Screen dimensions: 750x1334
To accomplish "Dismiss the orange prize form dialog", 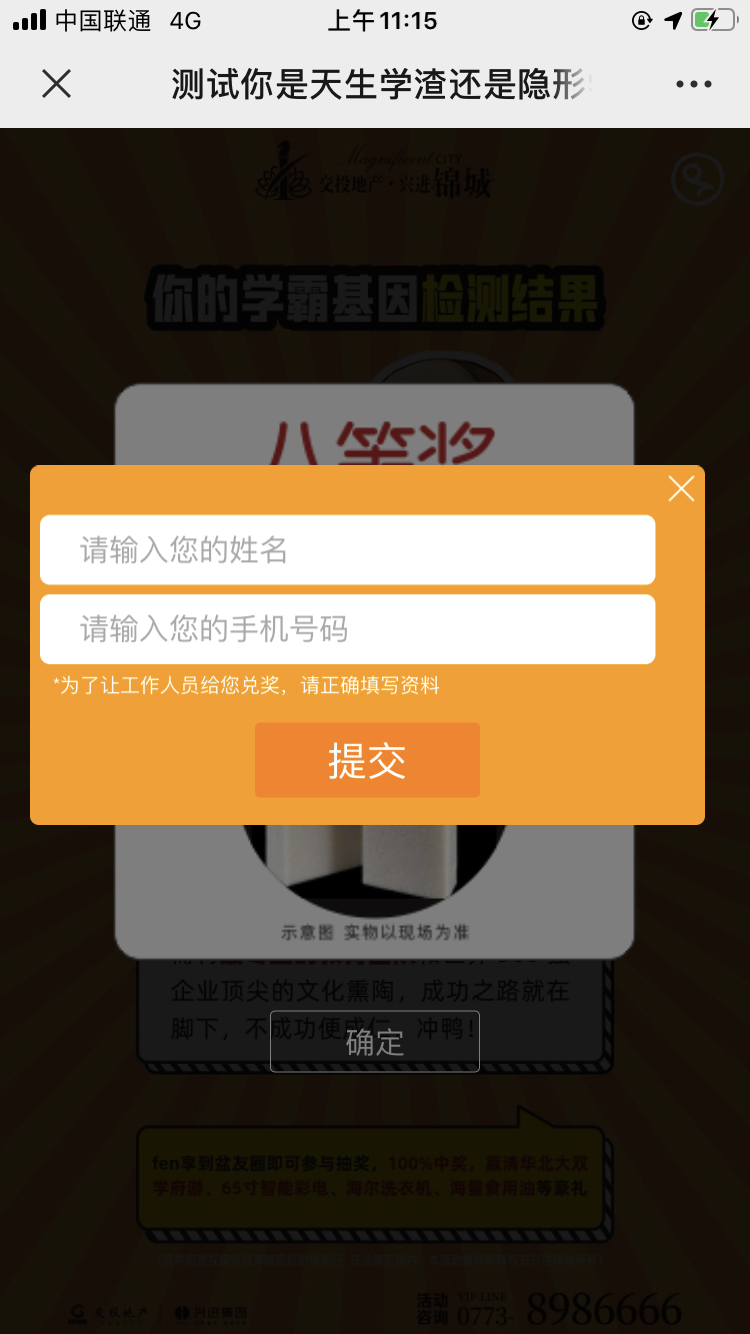I will click(x=681, y=489).
